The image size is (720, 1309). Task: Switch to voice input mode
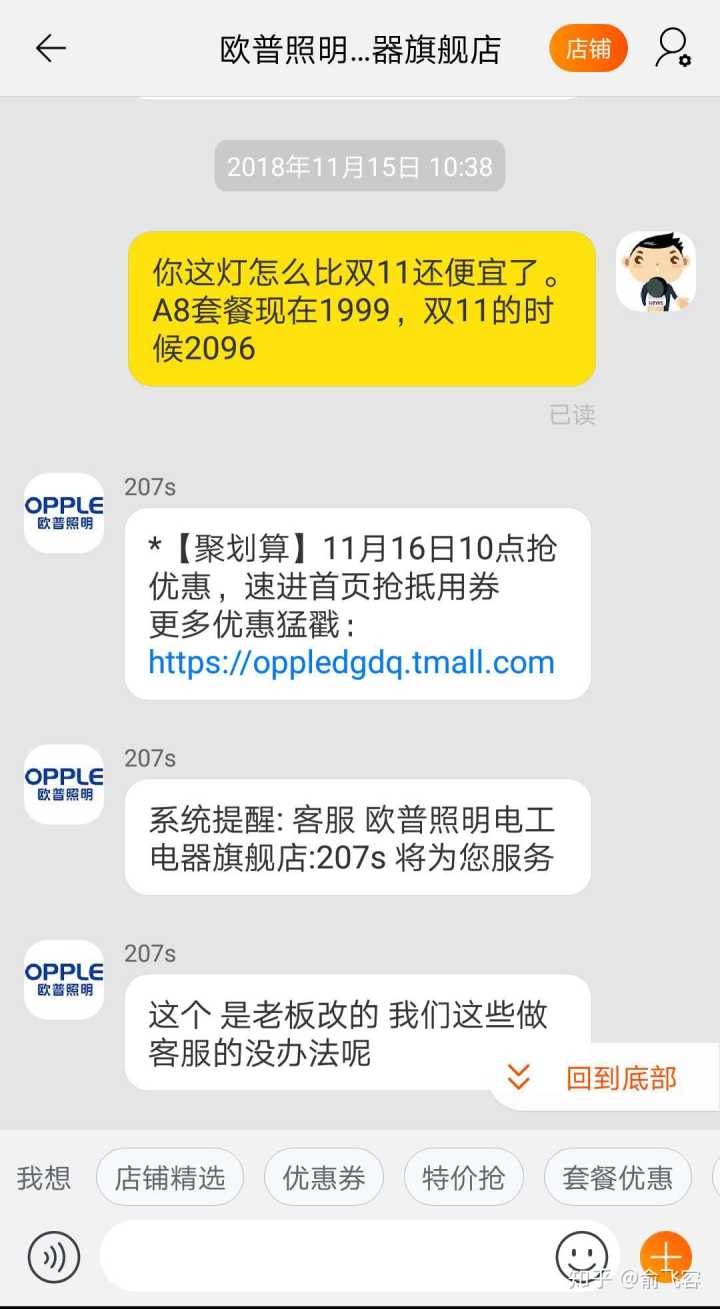click(x=54, y=1257)
